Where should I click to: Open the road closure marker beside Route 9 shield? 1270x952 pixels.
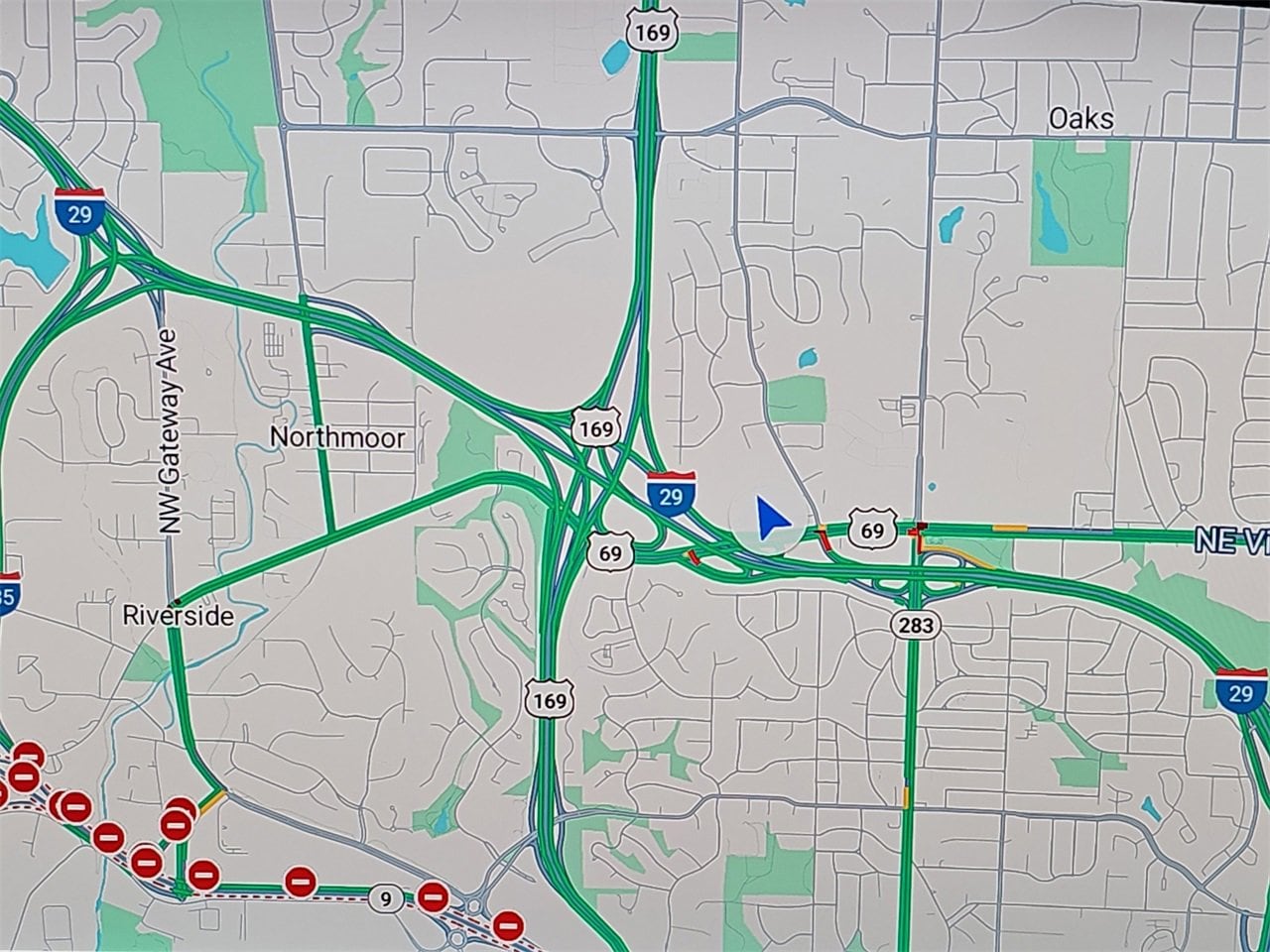click(x=432, y=896)
